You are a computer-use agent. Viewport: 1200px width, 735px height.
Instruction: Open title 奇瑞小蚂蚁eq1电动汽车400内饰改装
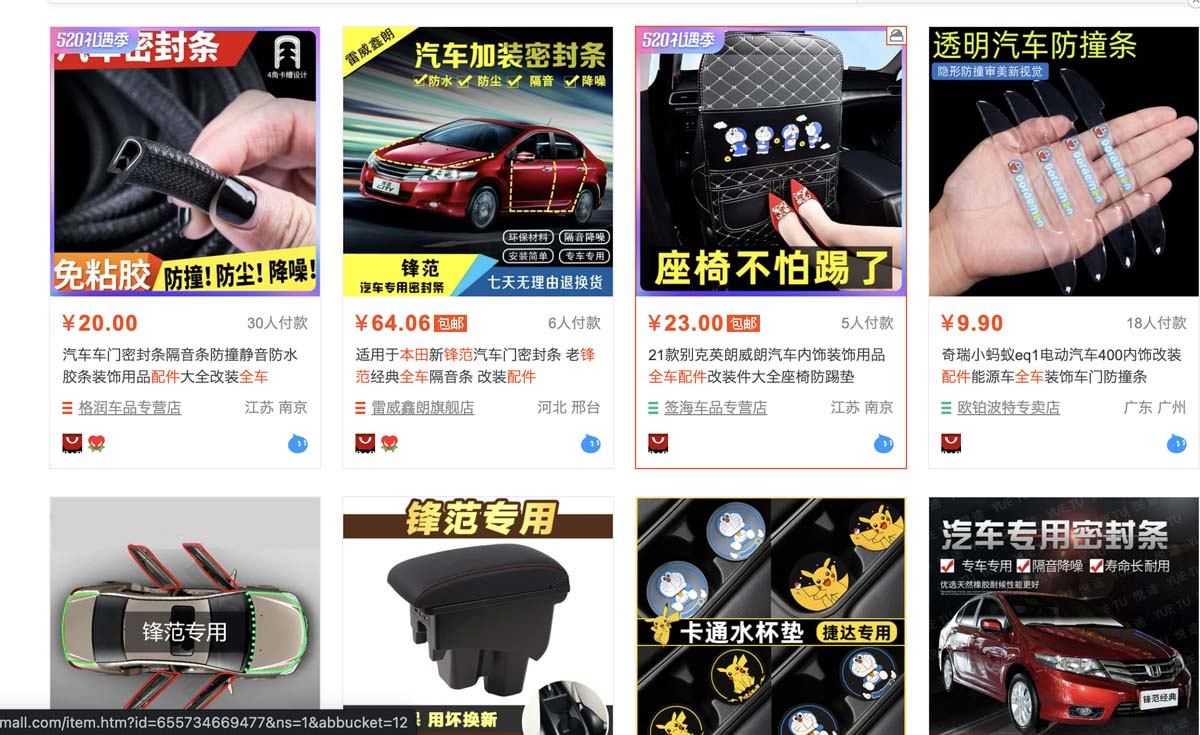(x=1061, y=355)
